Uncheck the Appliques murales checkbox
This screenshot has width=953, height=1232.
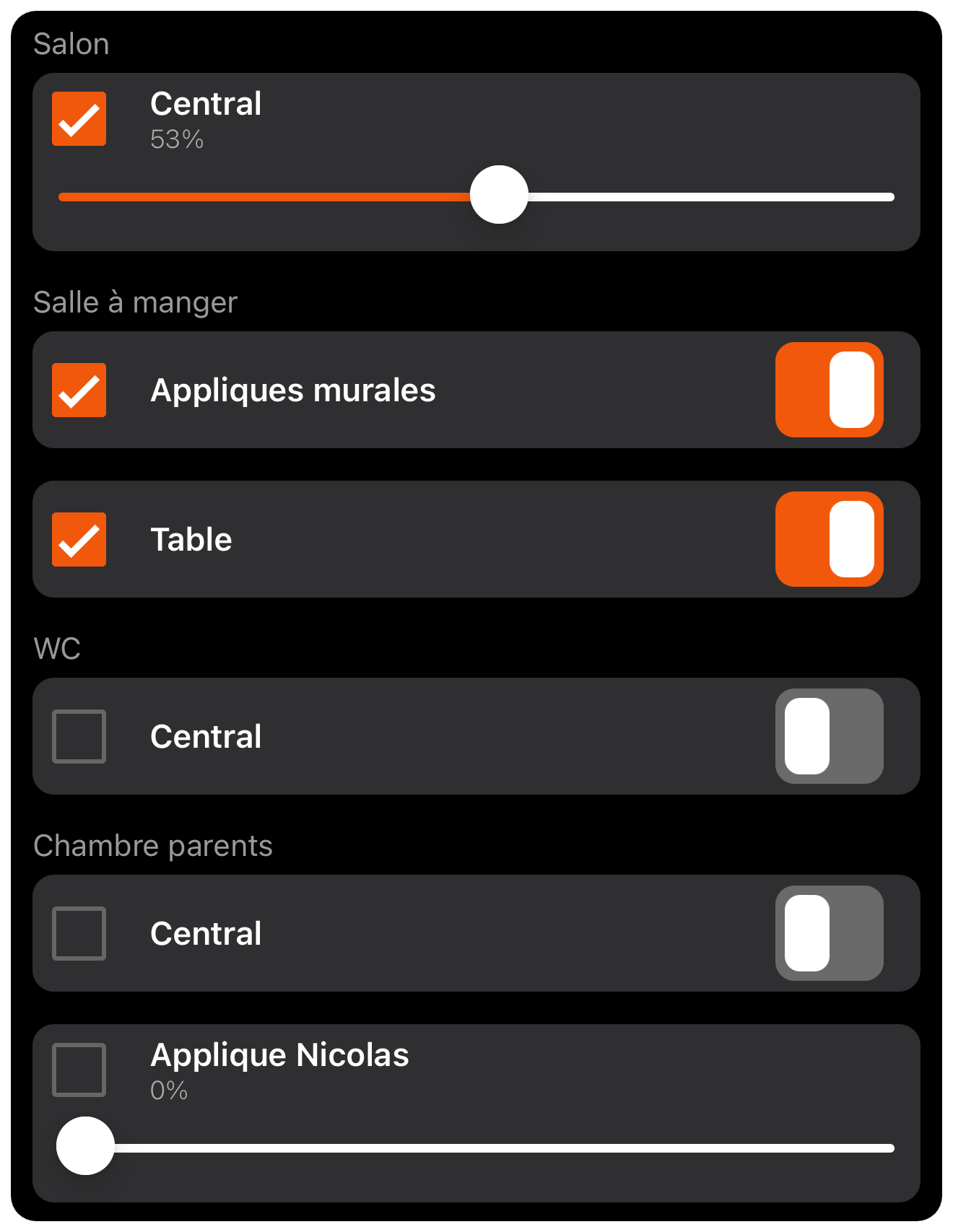pos(79,390)
